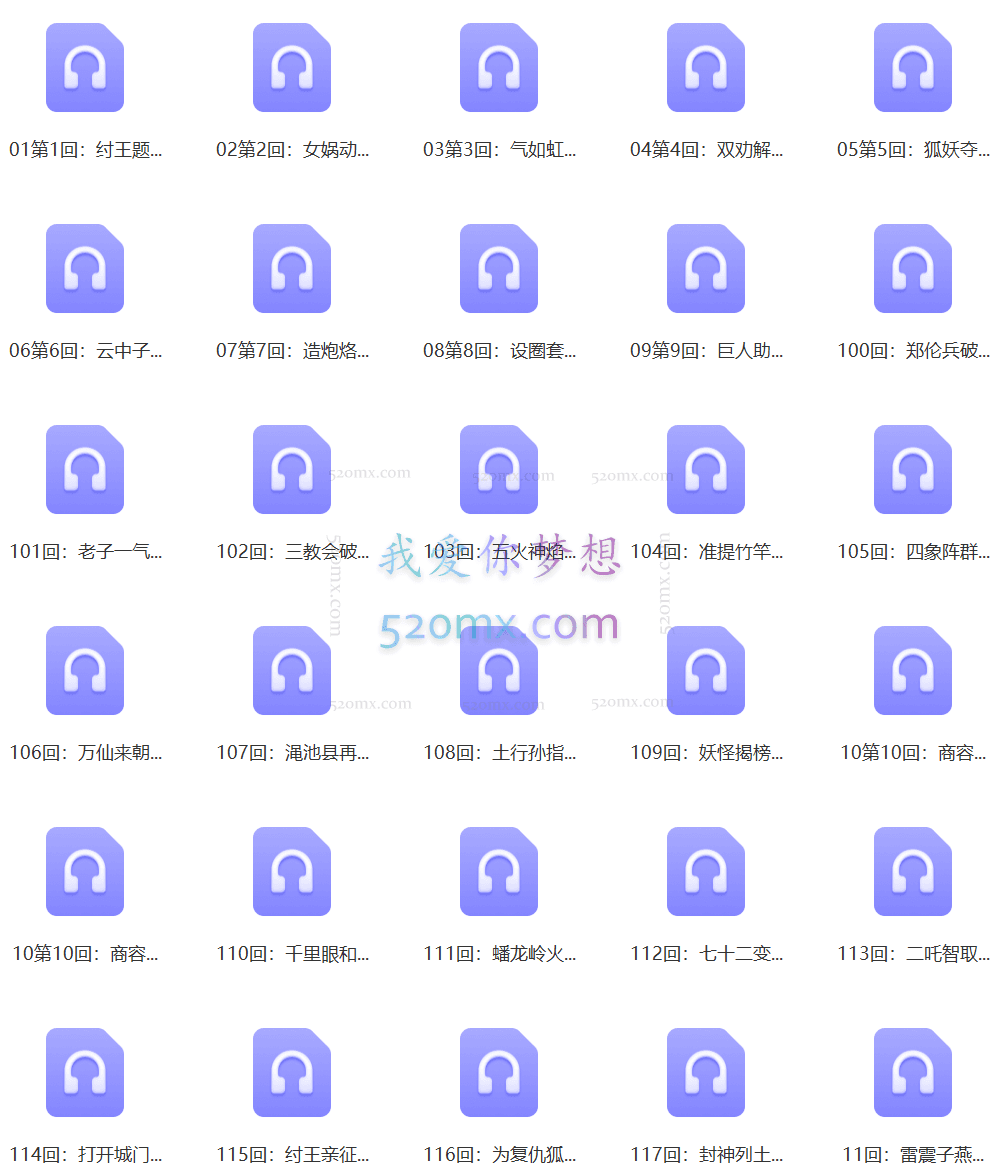Open episode 109回：妖怪揭榜
Viewport: 1002px width, 1173px height.
click(x=706, y=671)
